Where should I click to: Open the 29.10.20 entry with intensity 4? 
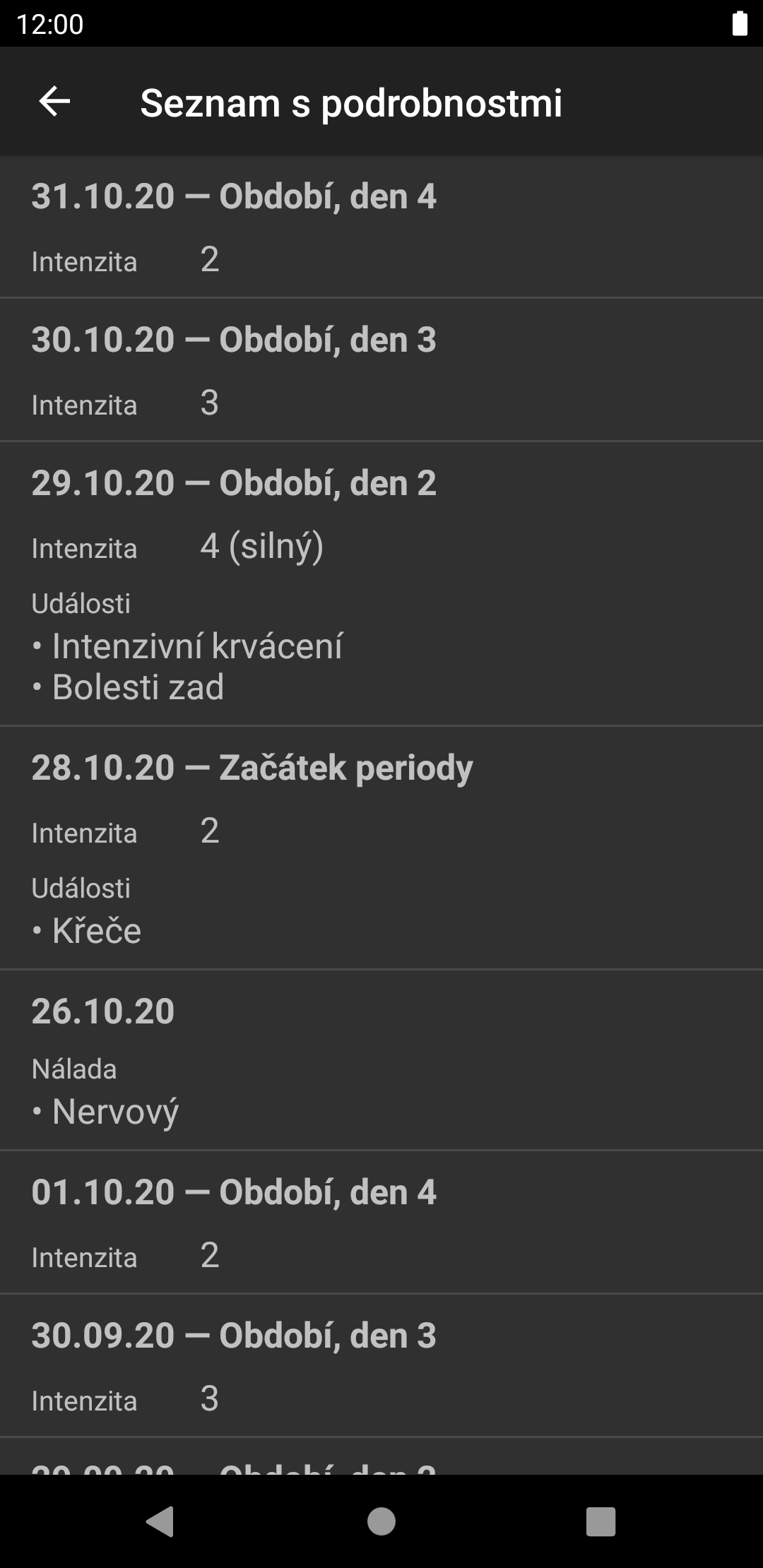pos(381,583)
